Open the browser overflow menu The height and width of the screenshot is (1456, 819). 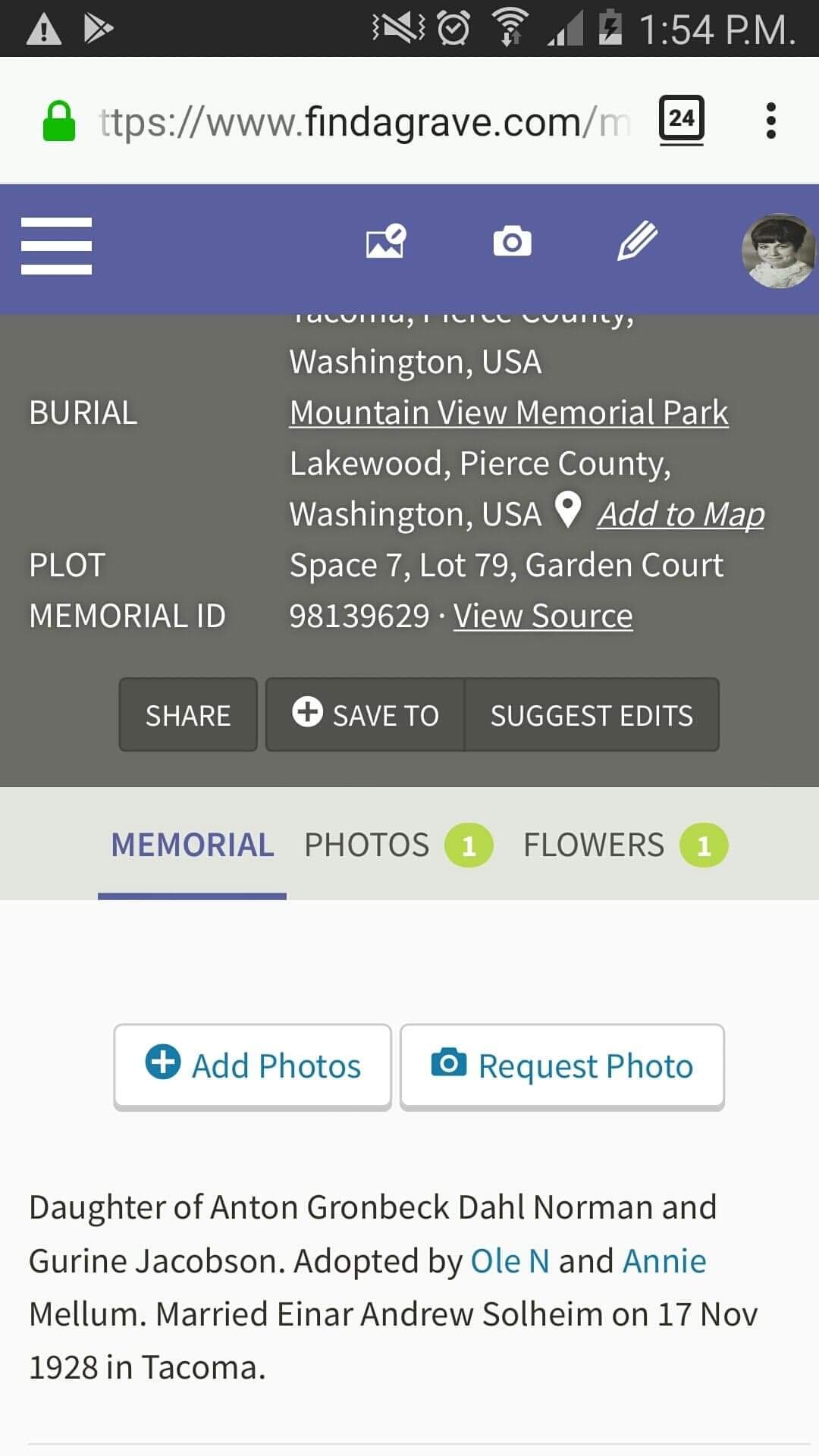771,121
